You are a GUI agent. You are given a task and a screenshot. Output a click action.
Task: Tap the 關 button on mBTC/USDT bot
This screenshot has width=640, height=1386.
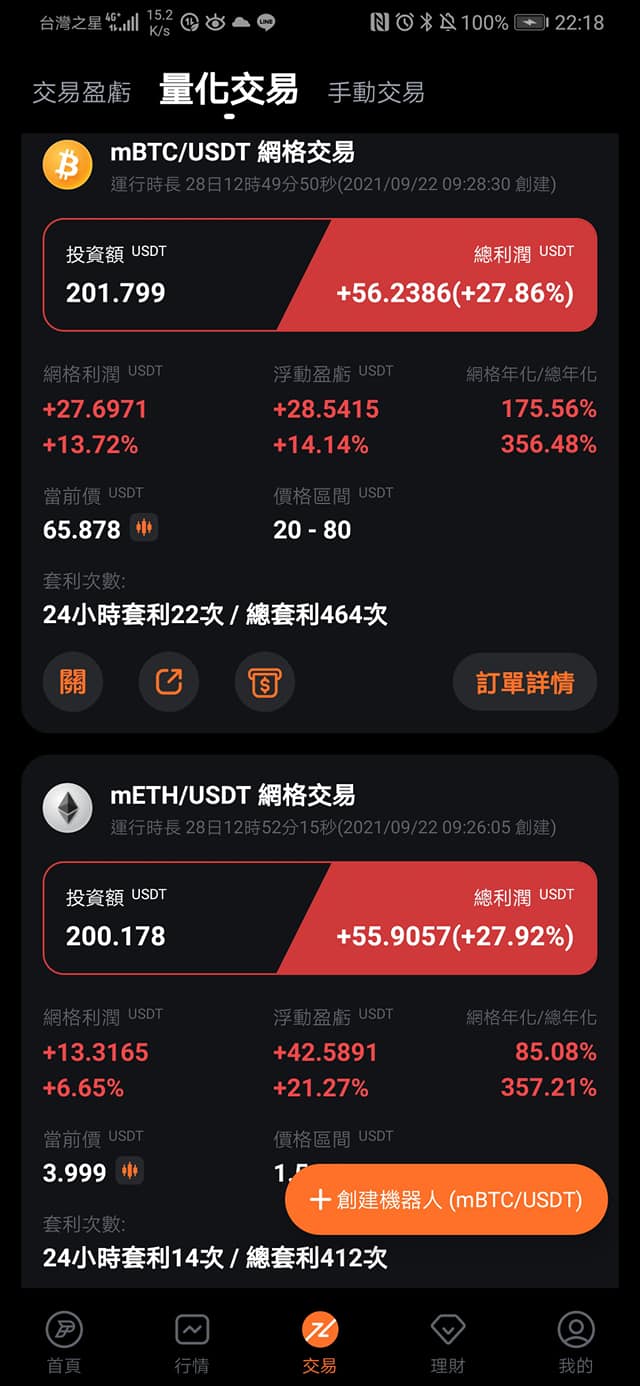click(x=73, y=682)
